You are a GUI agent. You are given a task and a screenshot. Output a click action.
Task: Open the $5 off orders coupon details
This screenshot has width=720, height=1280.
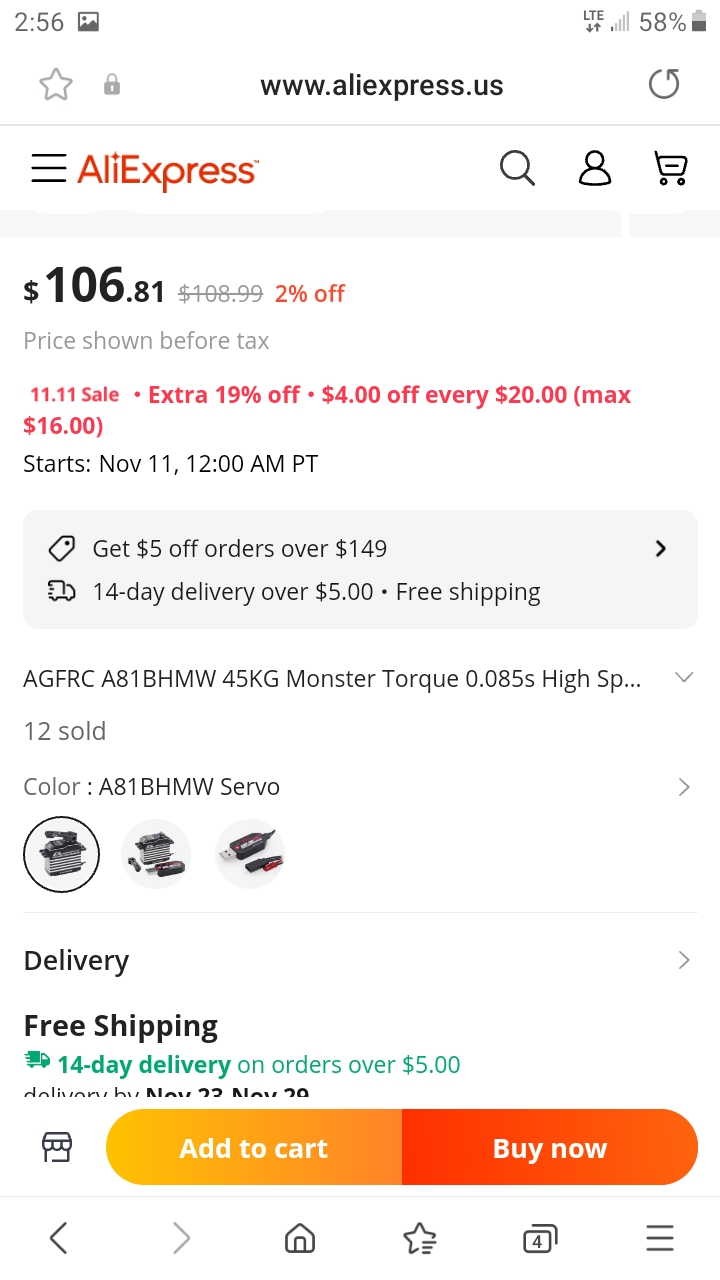[360, 548]
